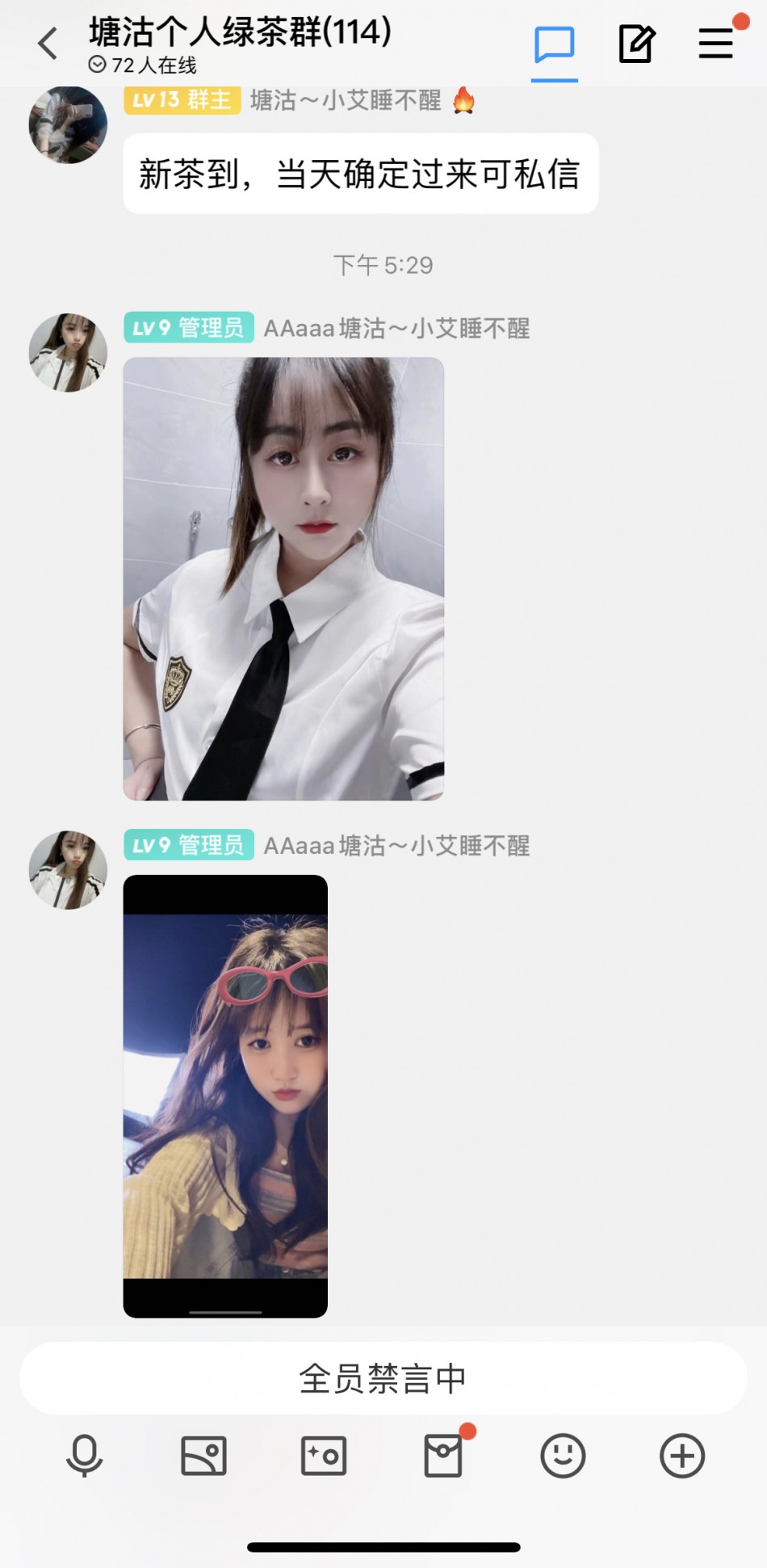Open the admin avatar above the video
This screenshot has width=767, height=1568.
[x=68, y=870]
